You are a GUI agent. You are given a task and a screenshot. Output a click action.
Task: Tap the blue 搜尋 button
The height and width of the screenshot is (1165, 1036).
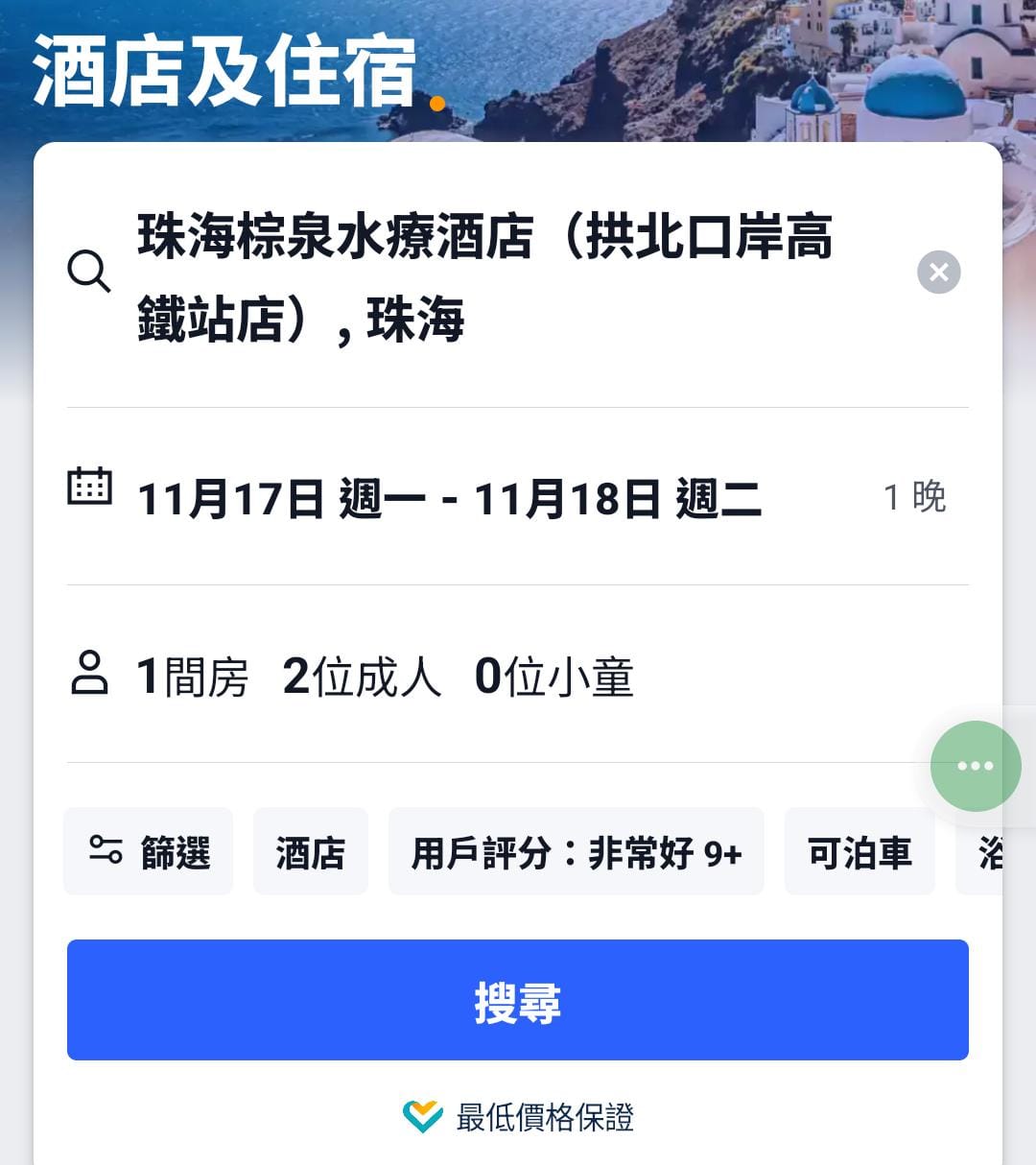coord(517,1000)
